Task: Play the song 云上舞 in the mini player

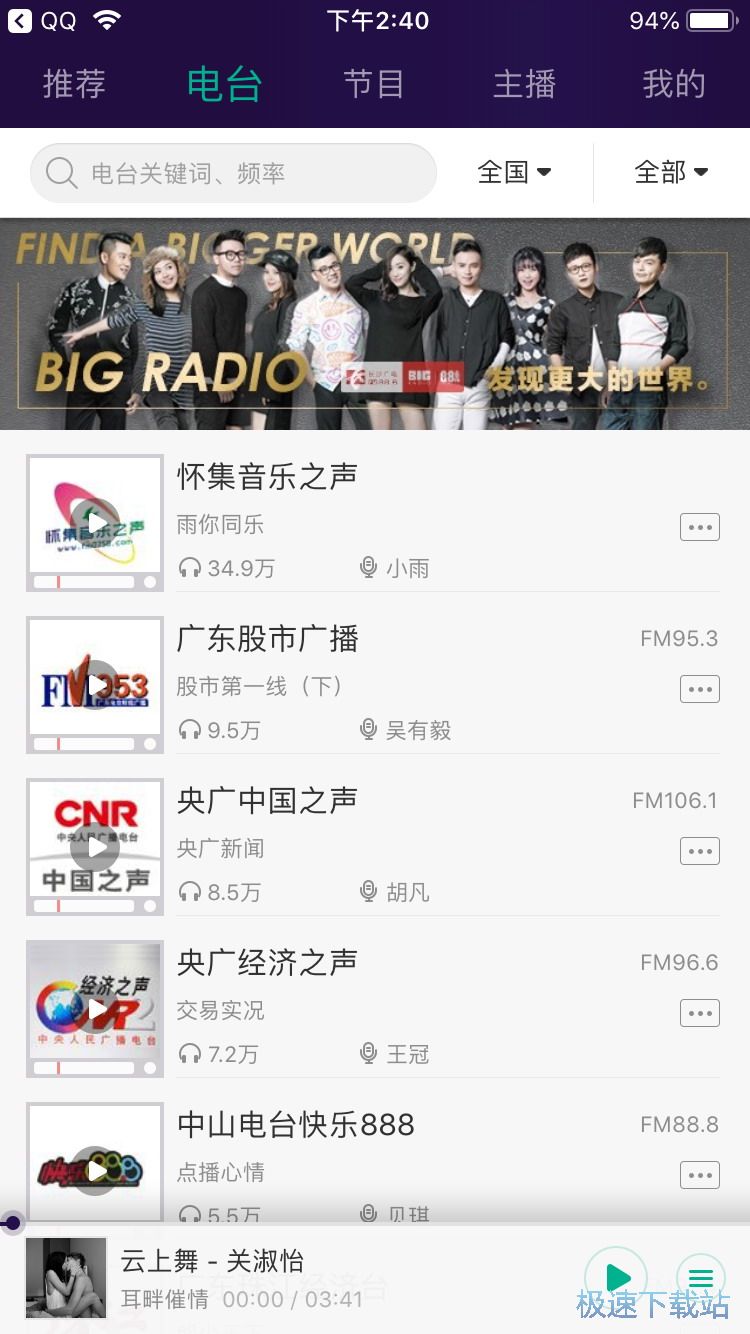Action: point(616,1277)
